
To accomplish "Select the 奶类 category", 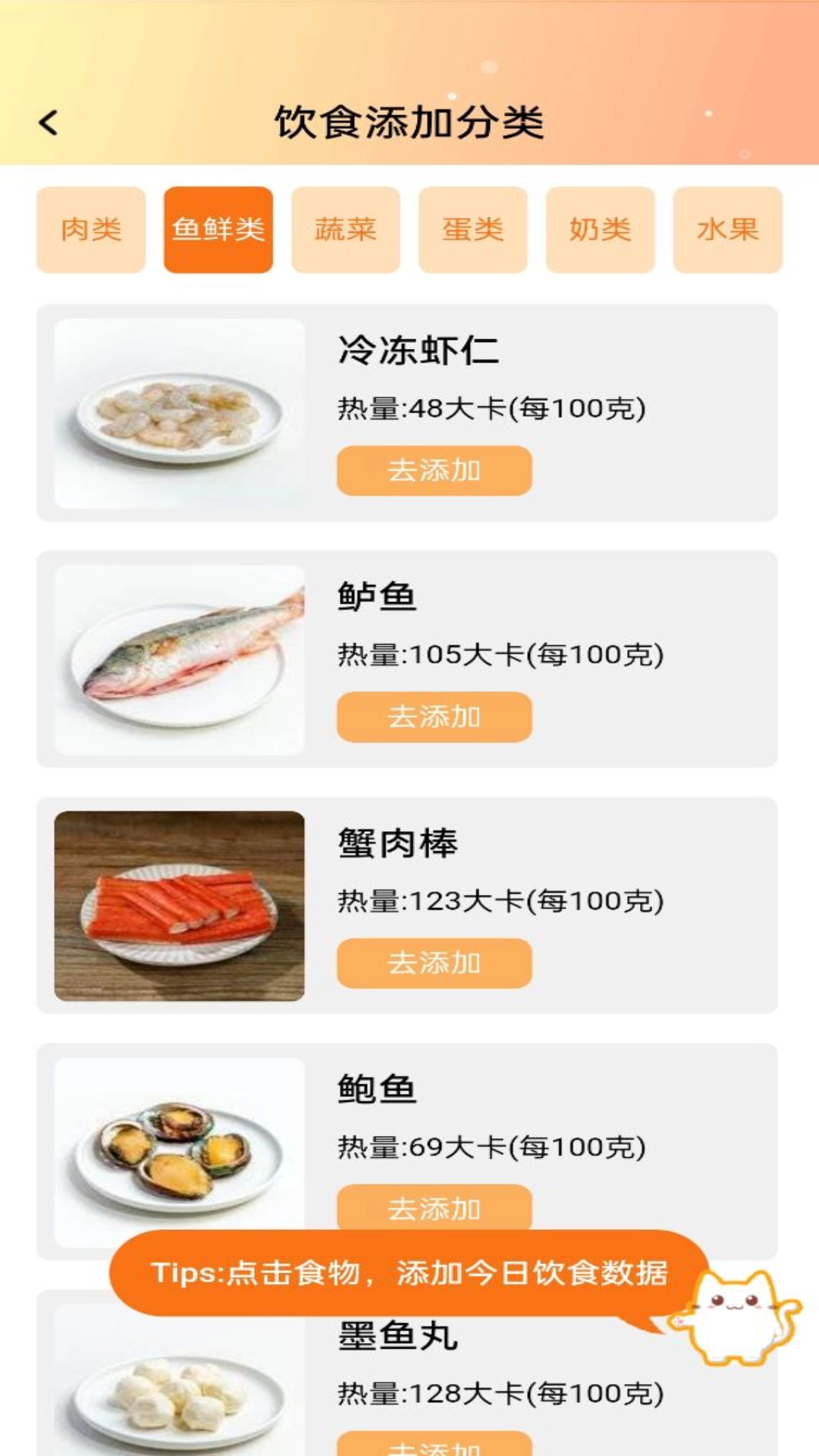I will pos(600,230).
